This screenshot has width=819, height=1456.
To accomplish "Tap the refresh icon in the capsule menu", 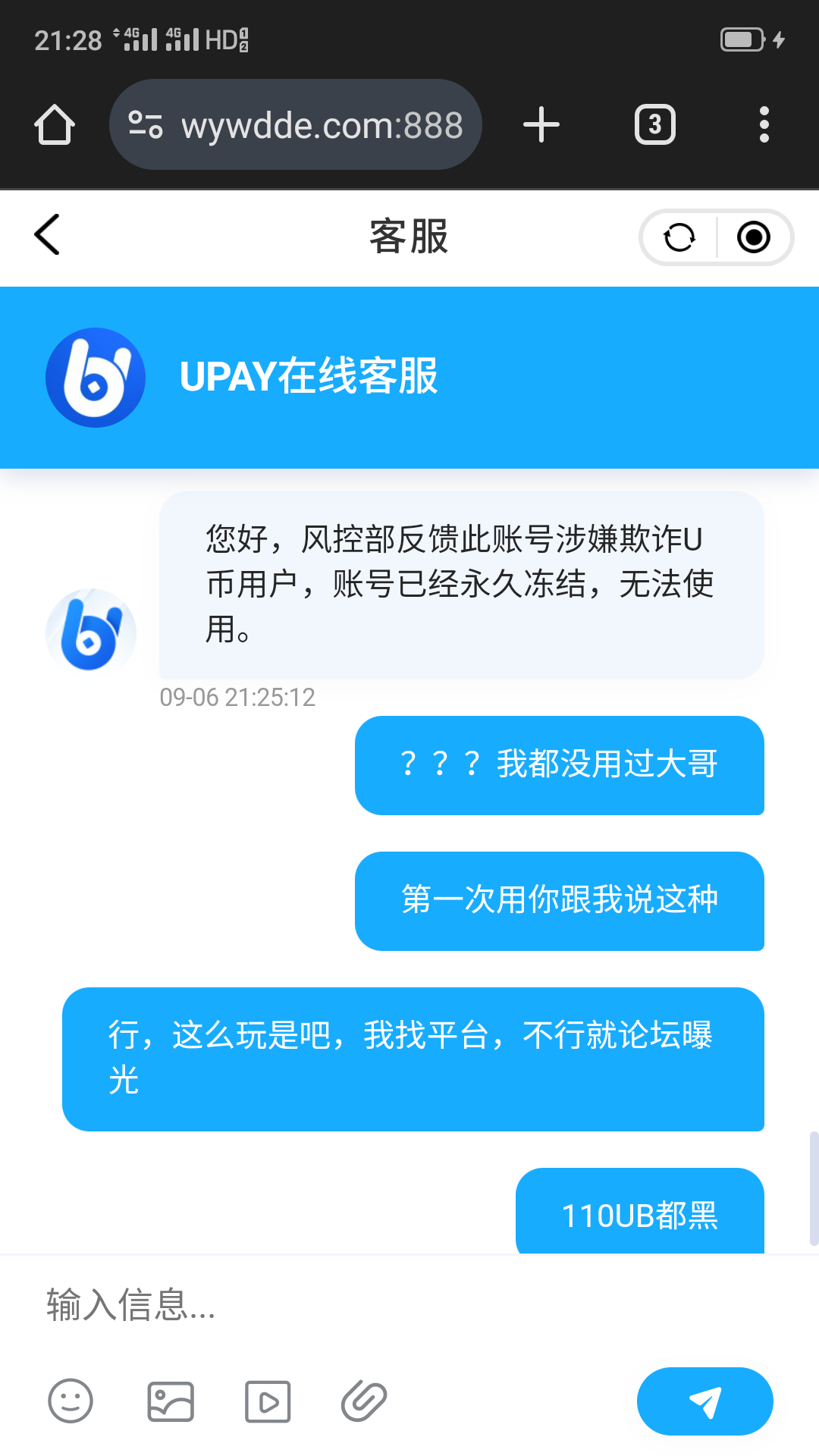I will tap(679, 237).
